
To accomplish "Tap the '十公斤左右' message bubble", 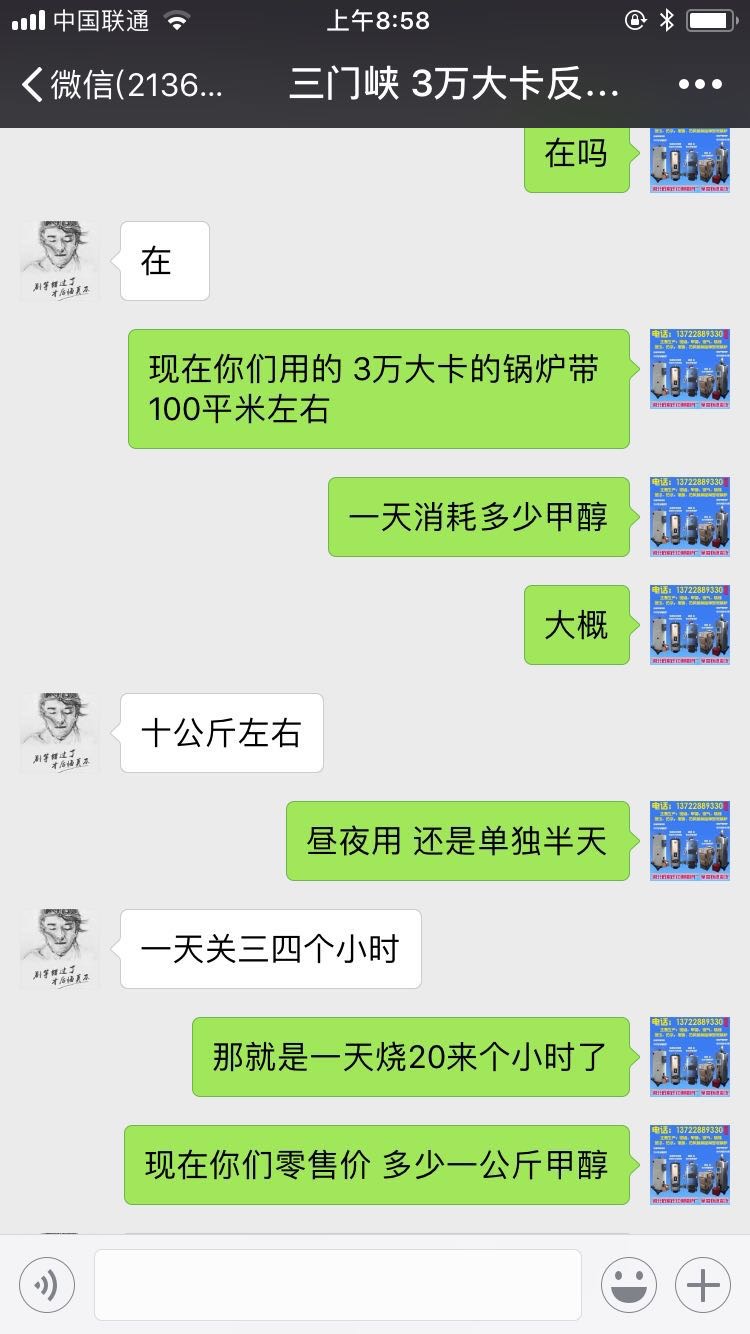I will pyautogui.click(x=220, y=733).
